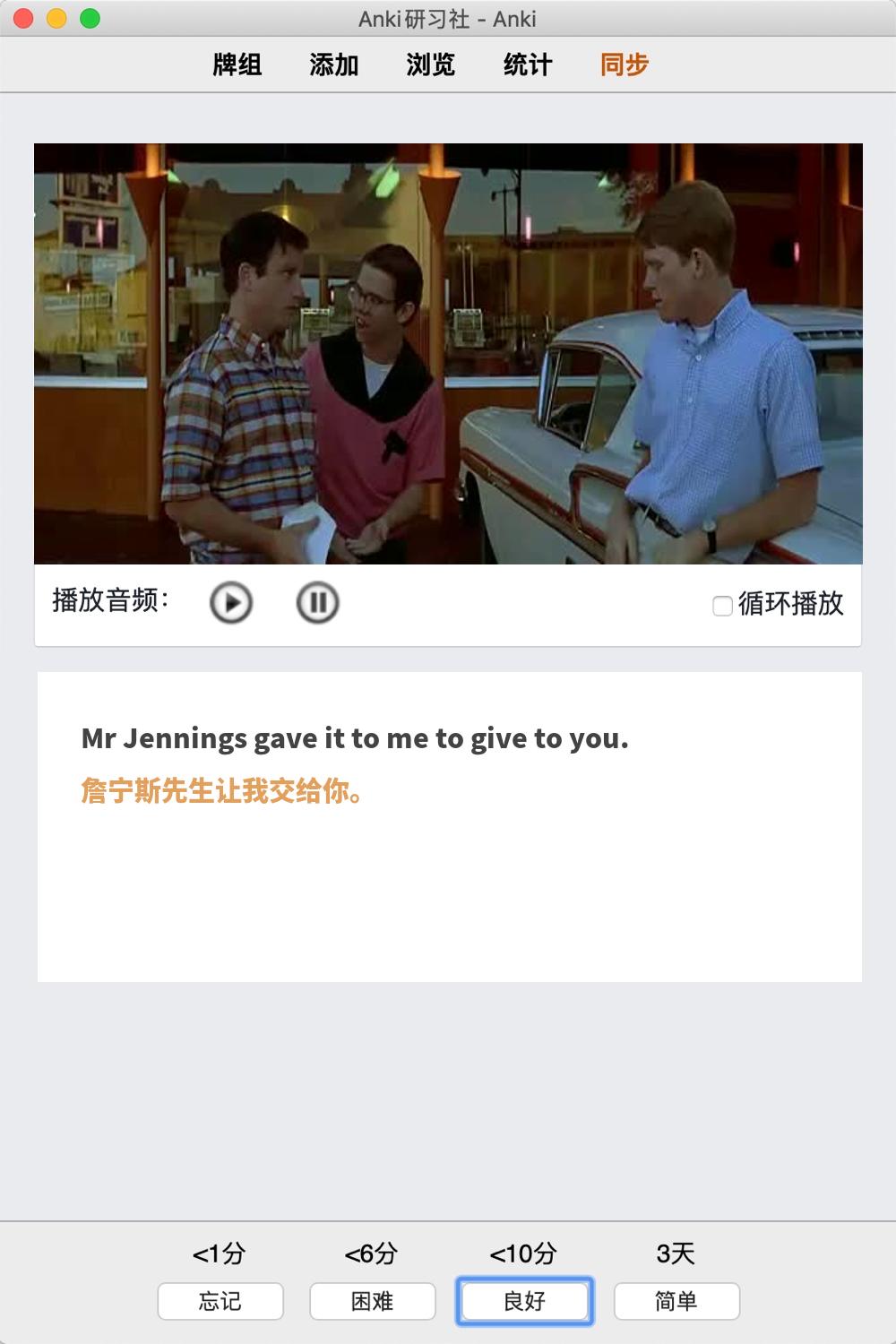Rate the card as 良好
Image resolution: width=896 pixels, height=1344 pixels.
pos(525,1301)
